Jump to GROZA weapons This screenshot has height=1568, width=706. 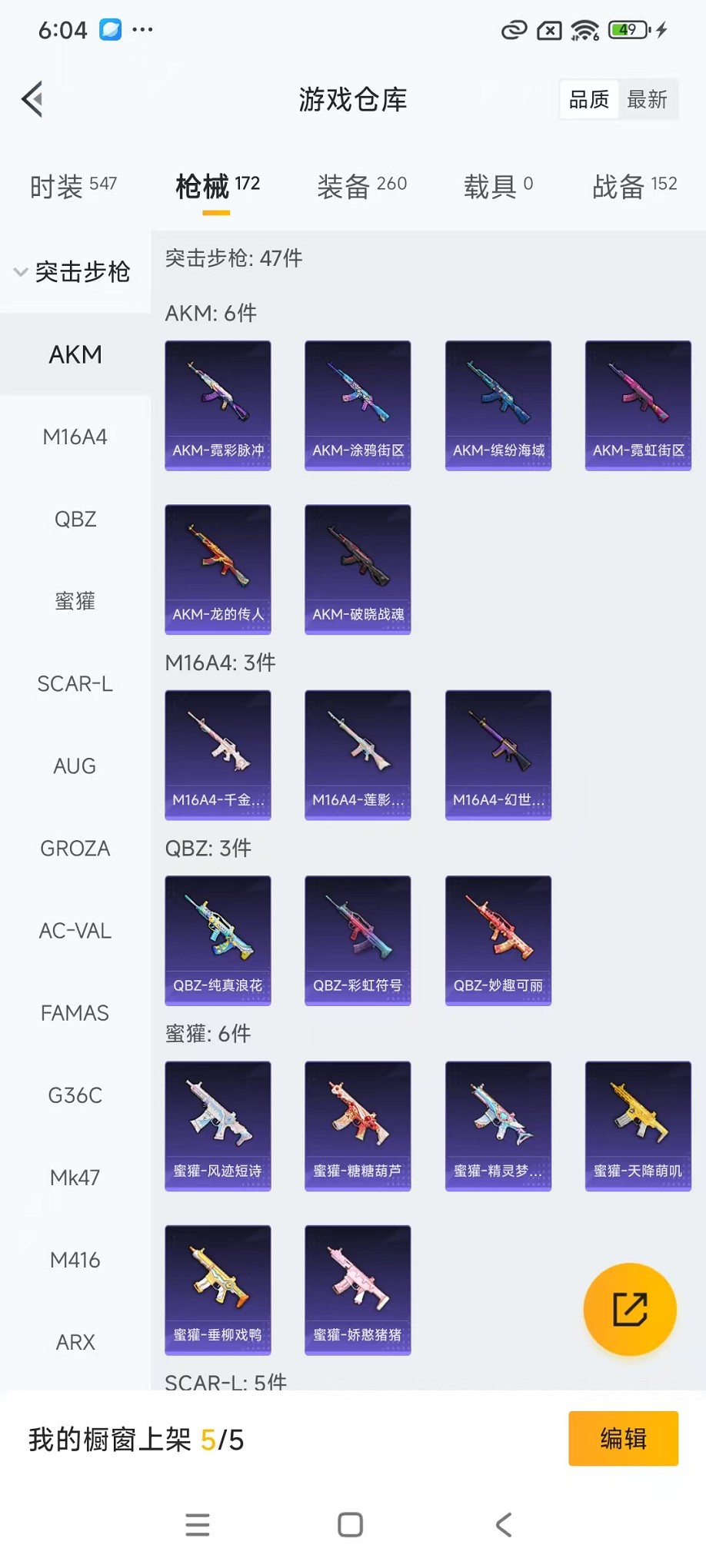click(x=75, y=848)
